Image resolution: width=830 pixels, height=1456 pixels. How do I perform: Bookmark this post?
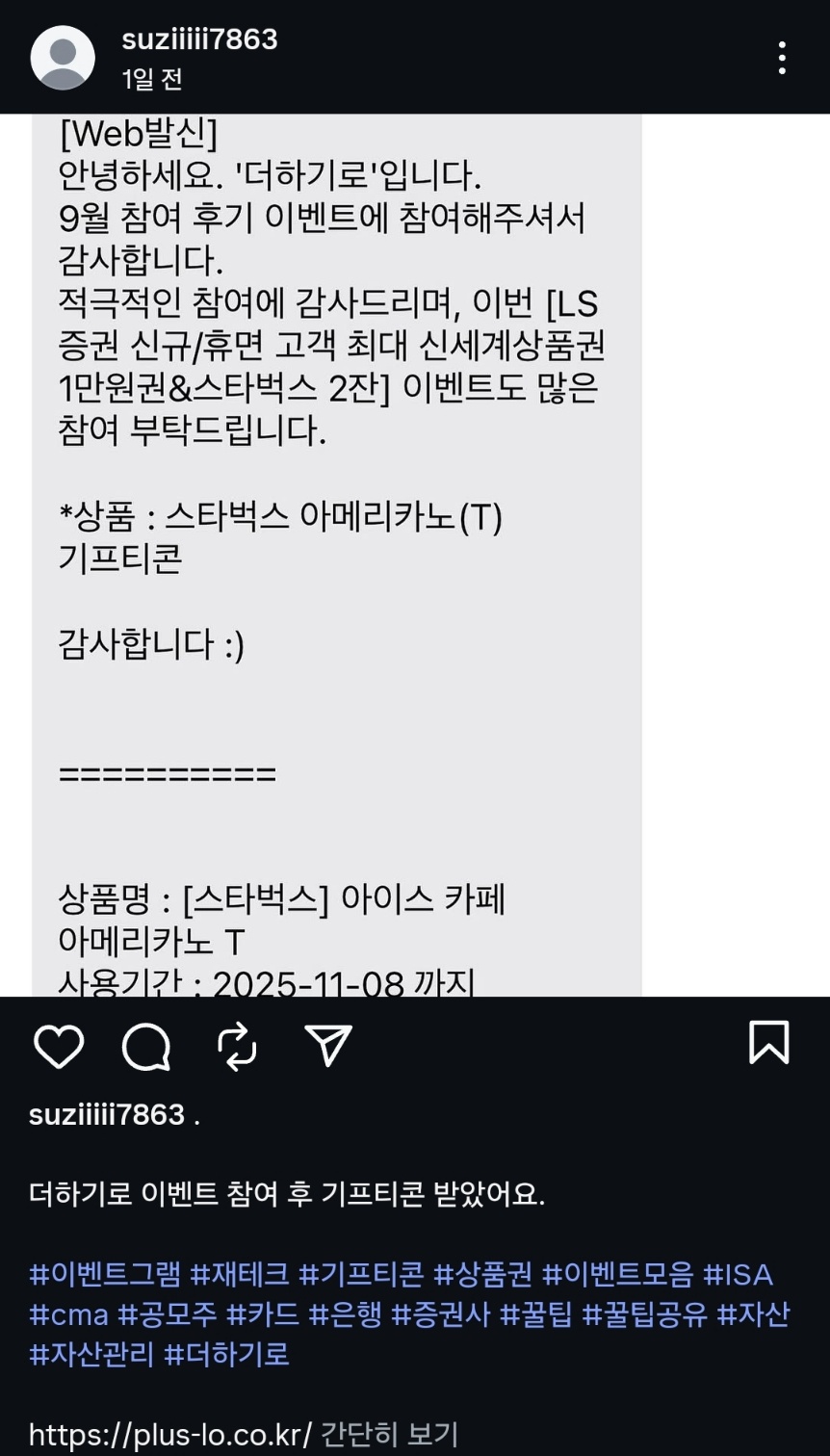(768, 1043)
